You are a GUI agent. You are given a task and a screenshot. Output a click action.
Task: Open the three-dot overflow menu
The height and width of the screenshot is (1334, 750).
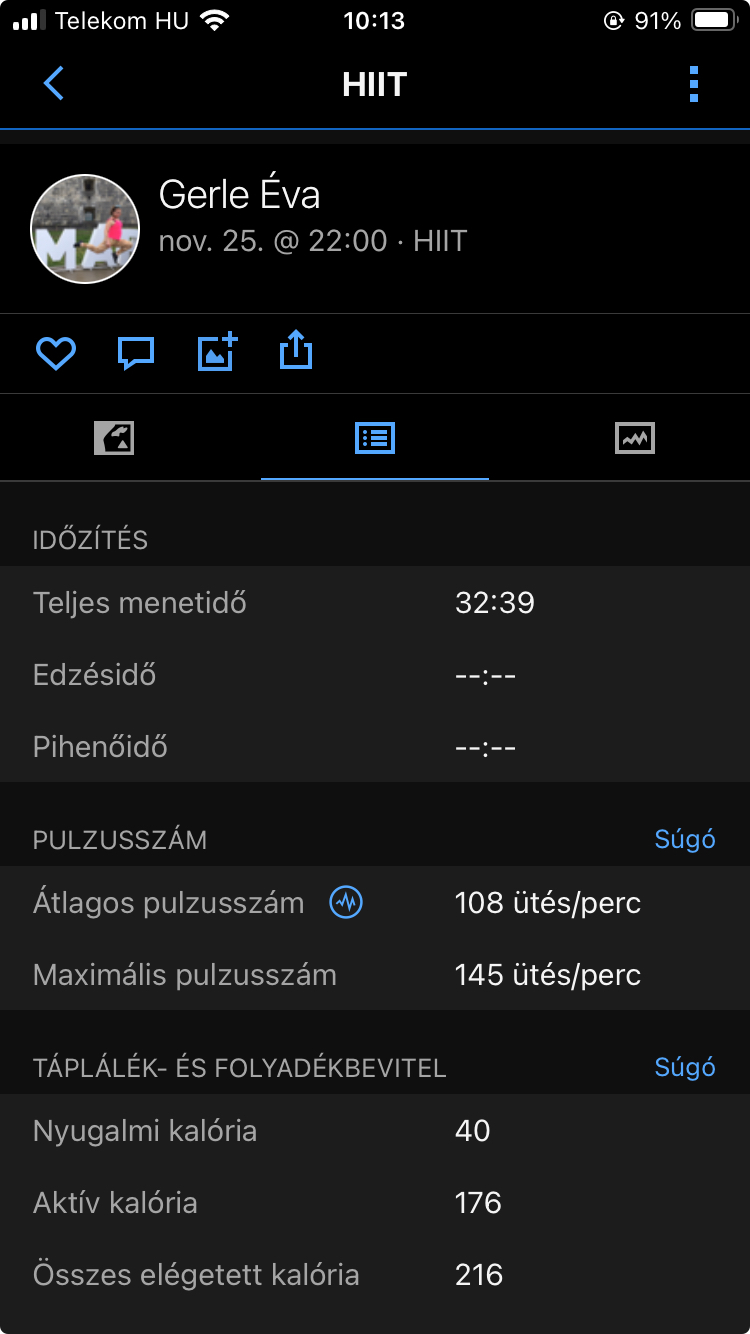pyautogui.click(x=694, y=84)
